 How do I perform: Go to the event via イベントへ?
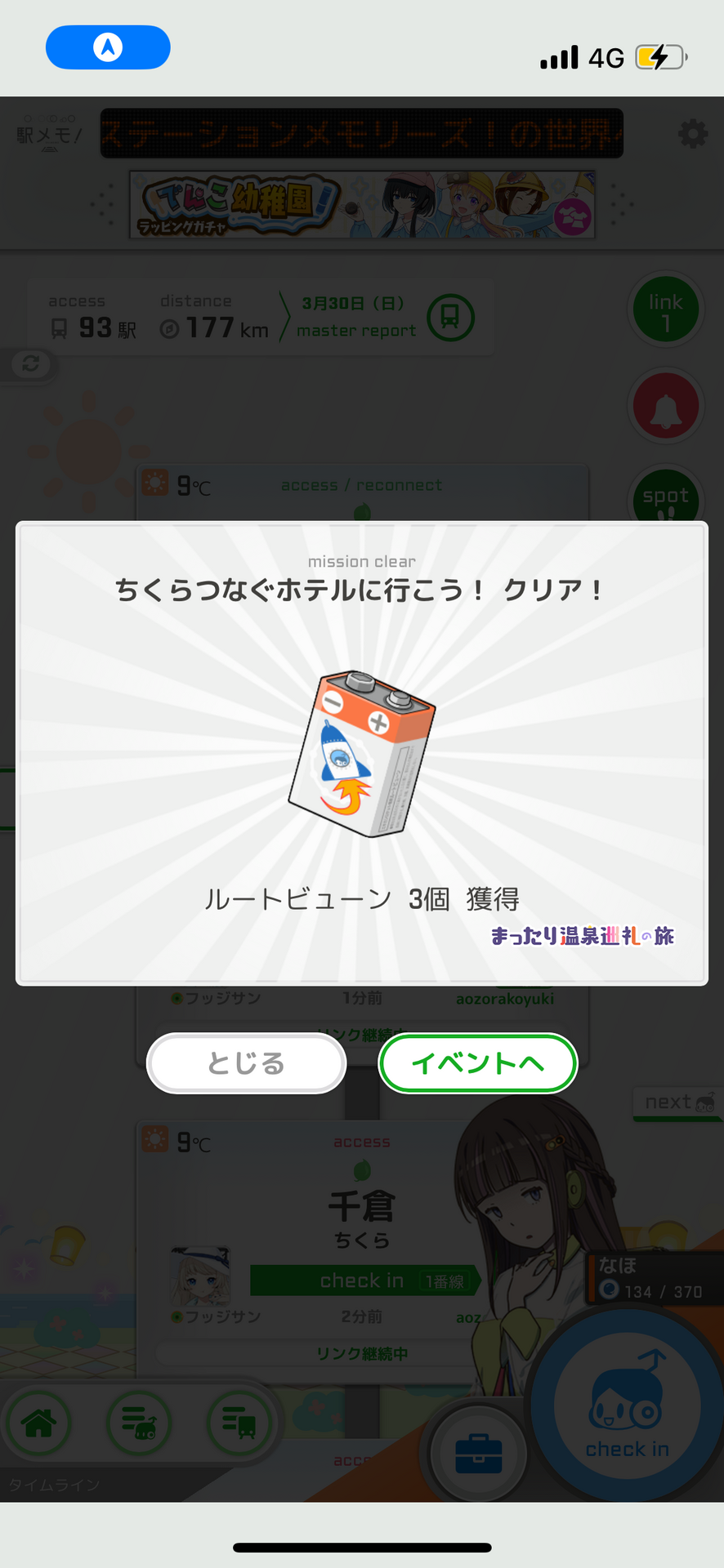[x=477, y=1062]
